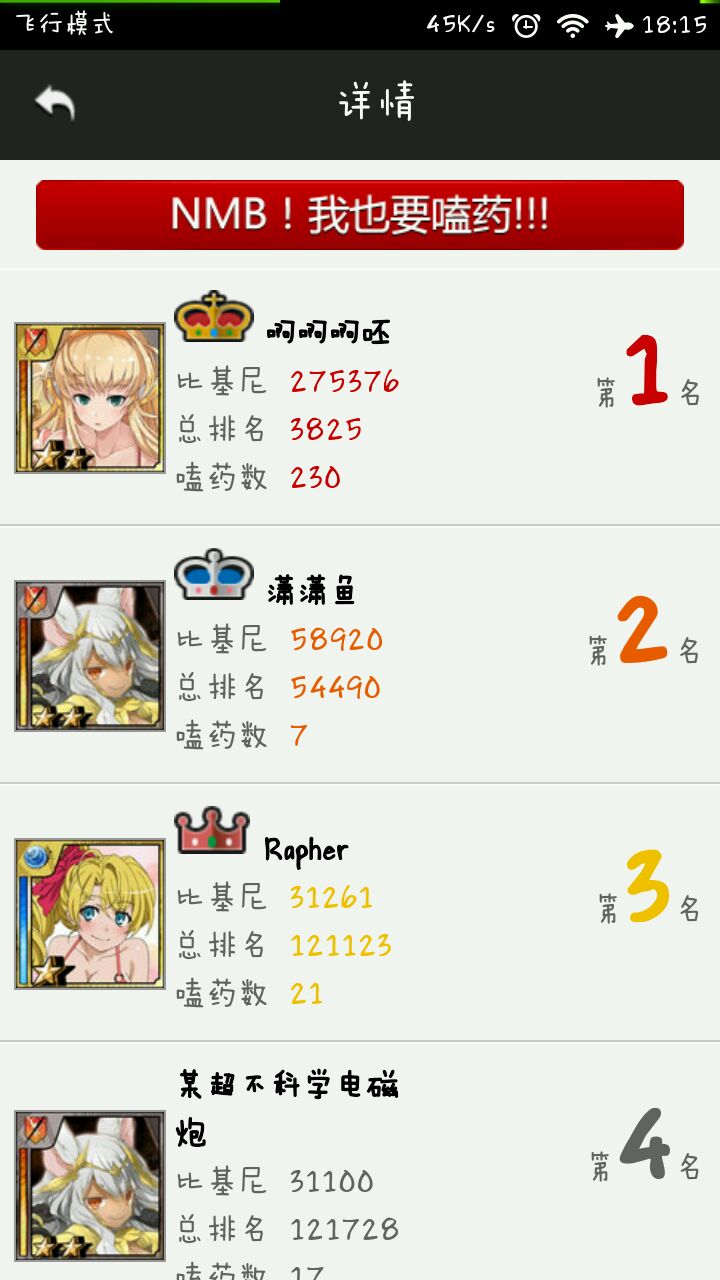Tap the red NMB！我也要嗑药!!! button
This screenshot has width=720, height=1280.
[360, 215]
